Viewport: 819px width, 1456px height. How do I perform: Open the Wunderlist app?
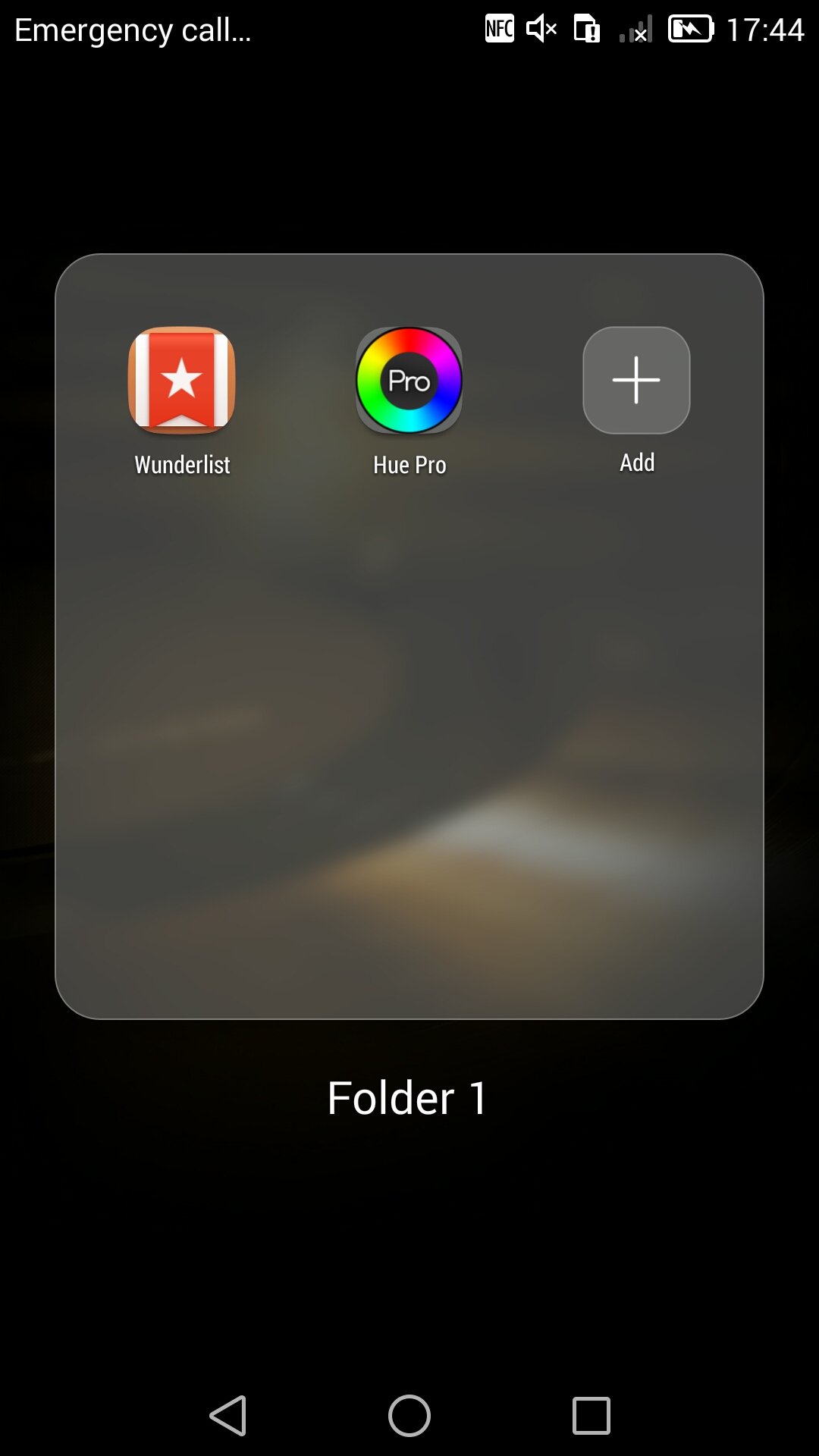(182, 380)
